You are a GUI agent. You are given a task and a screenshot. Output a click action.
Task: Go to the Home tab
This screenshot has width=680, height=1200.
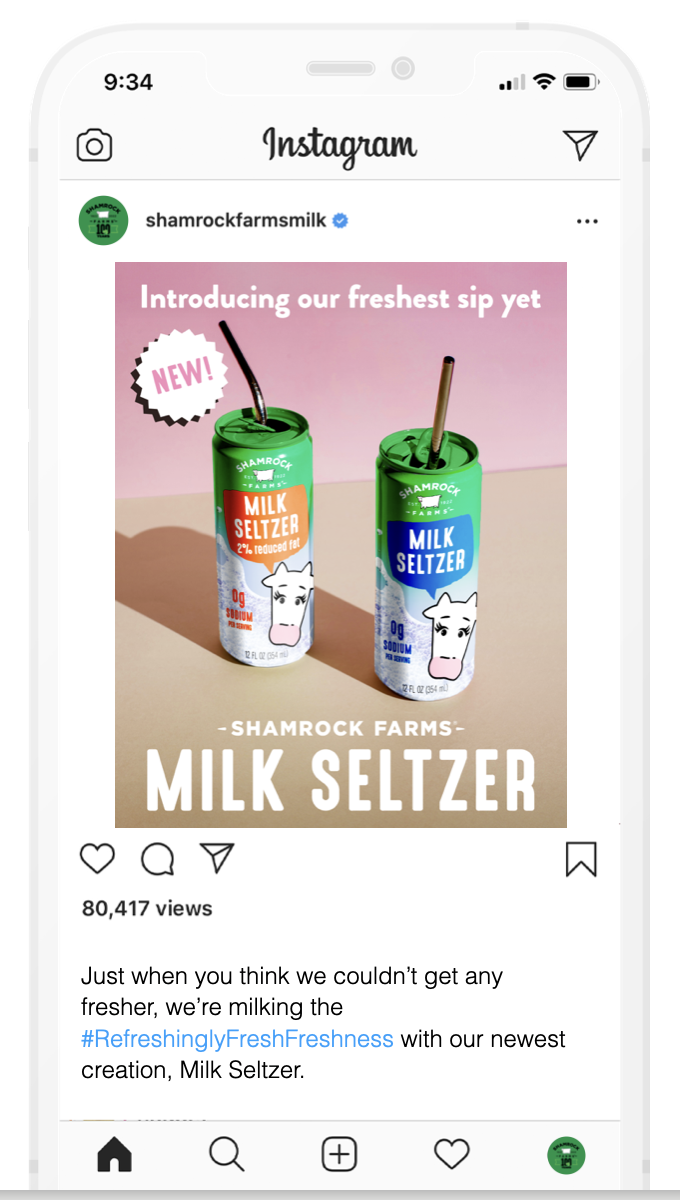coord(114,1156)
